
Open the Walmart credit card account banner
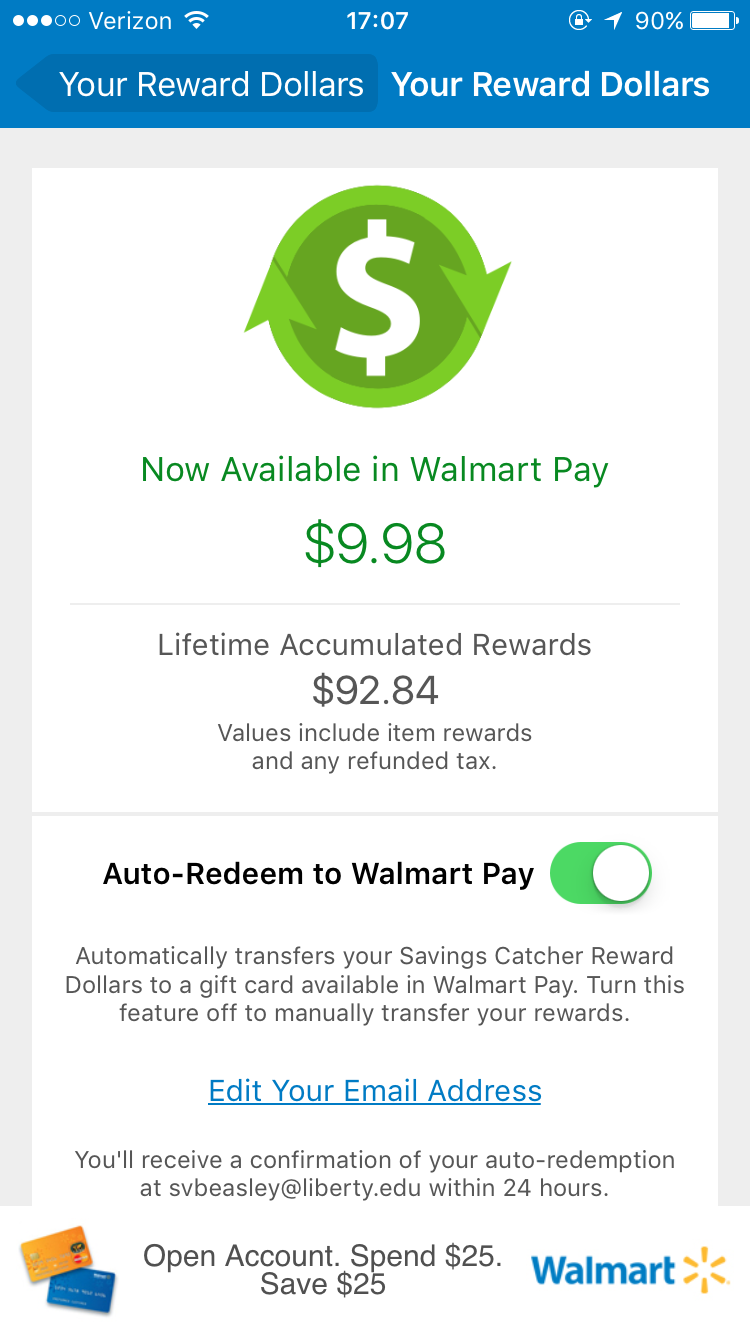(375, 1270)
